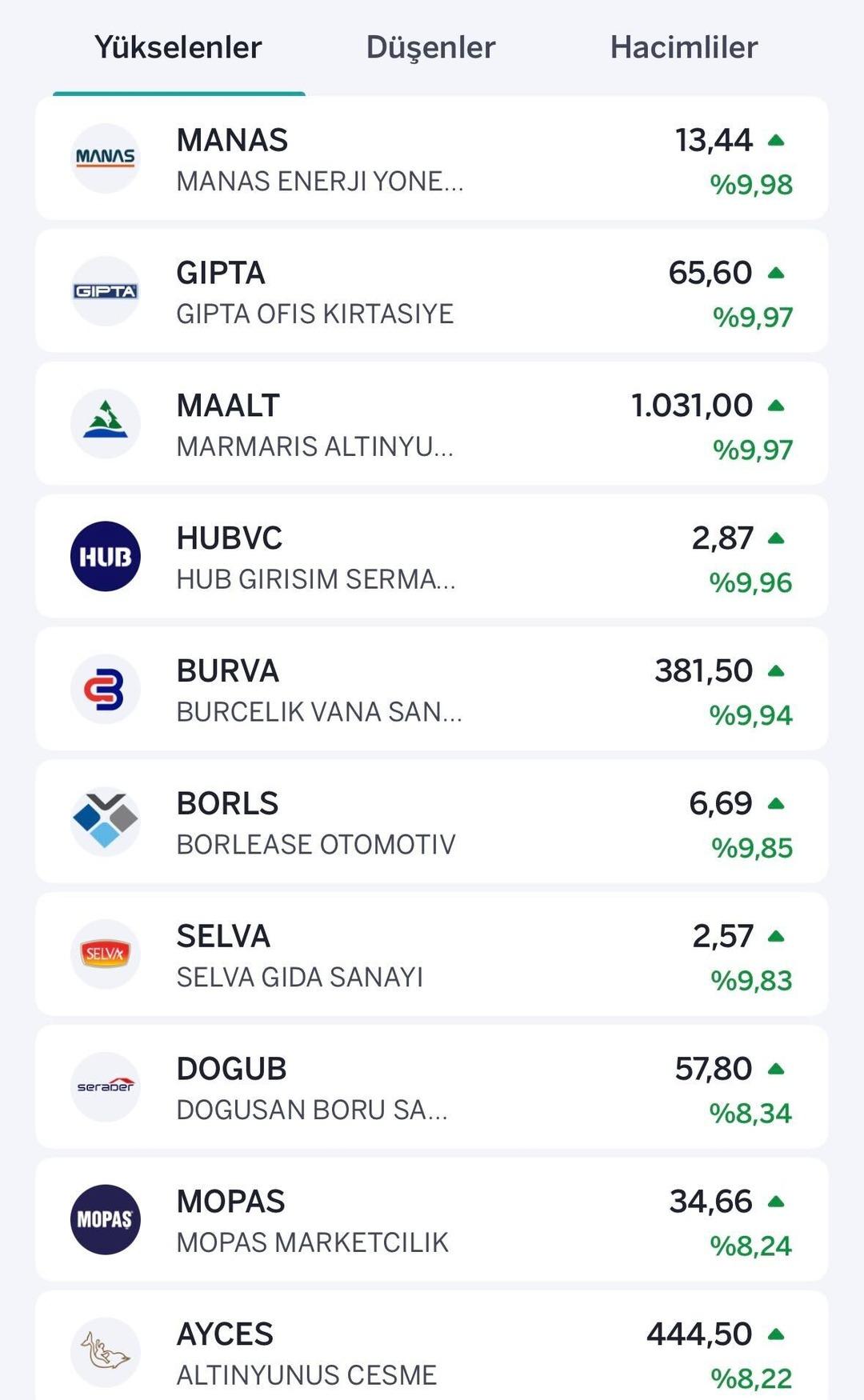
Task: Click the SELVA food brand logo
Action: [105, 954]
